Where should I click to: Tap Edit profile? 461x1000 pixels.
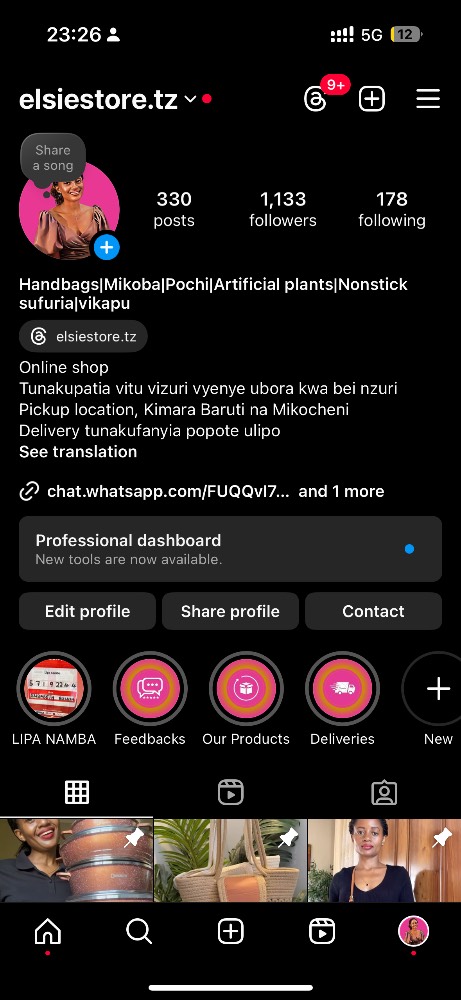87,611
